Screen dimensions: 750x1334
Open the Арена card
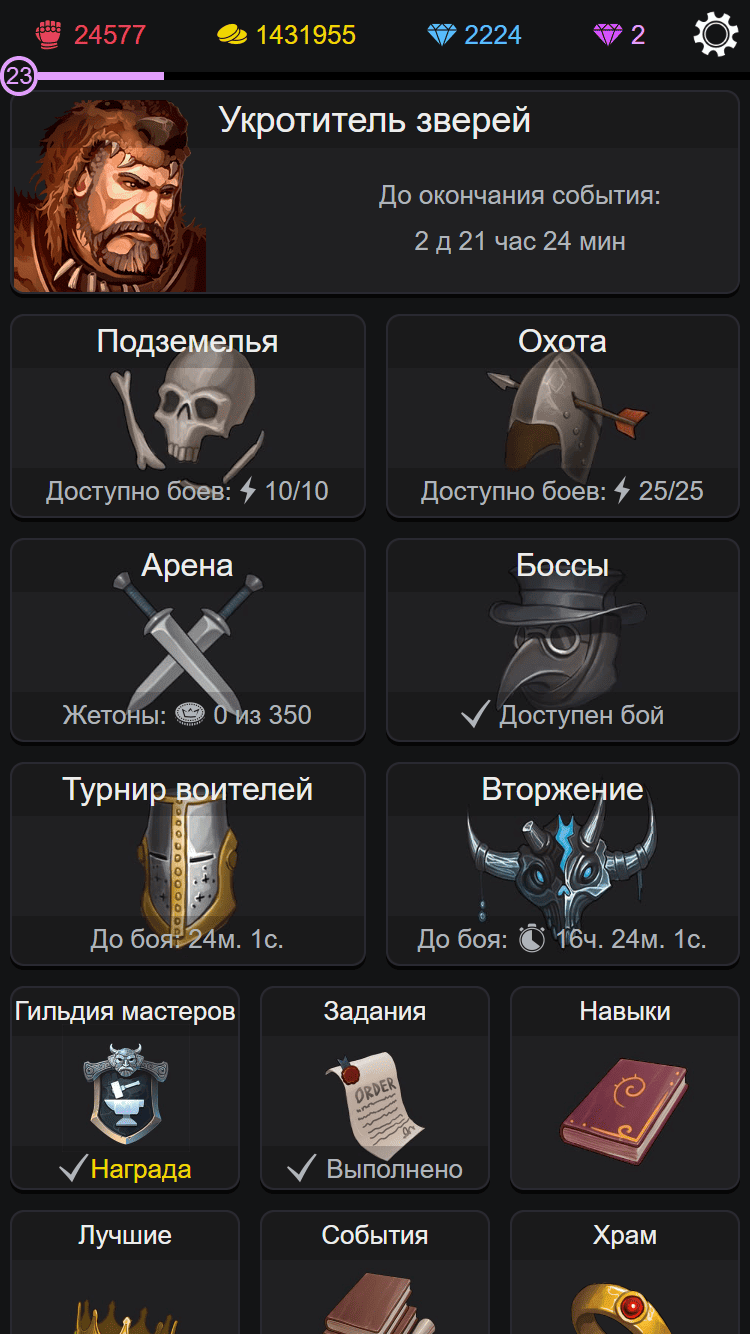coord(188,640)
